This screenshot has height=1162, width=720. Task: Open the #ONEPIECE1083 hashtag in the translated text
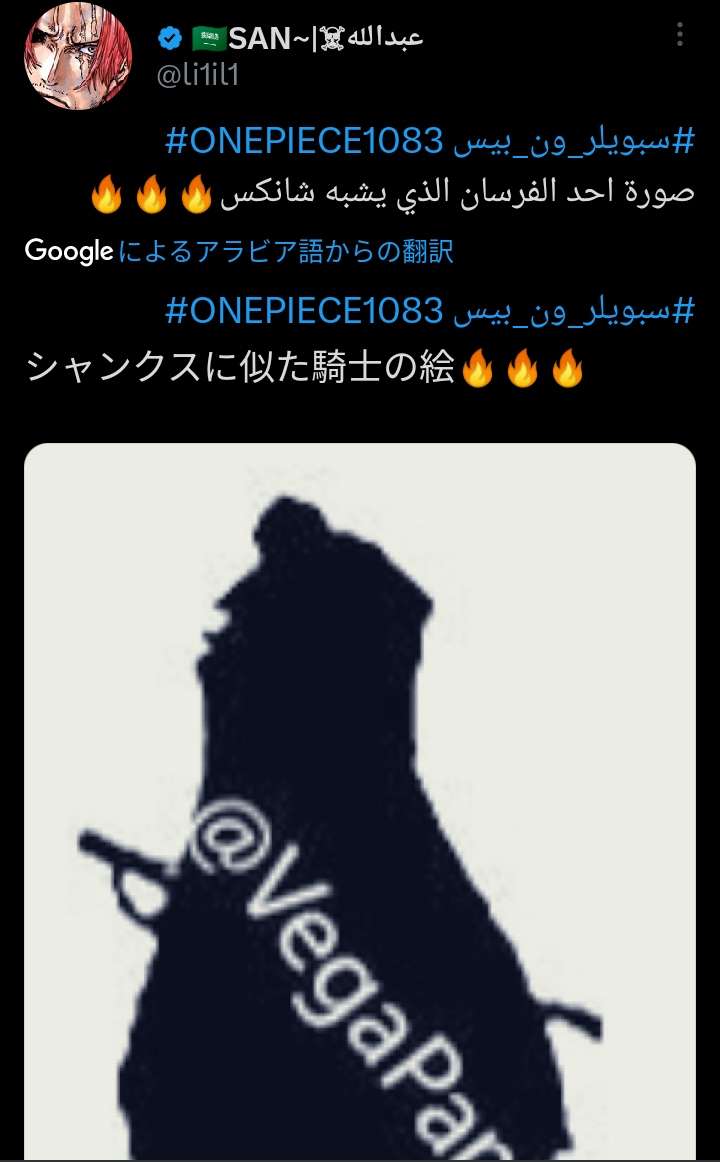304,311
